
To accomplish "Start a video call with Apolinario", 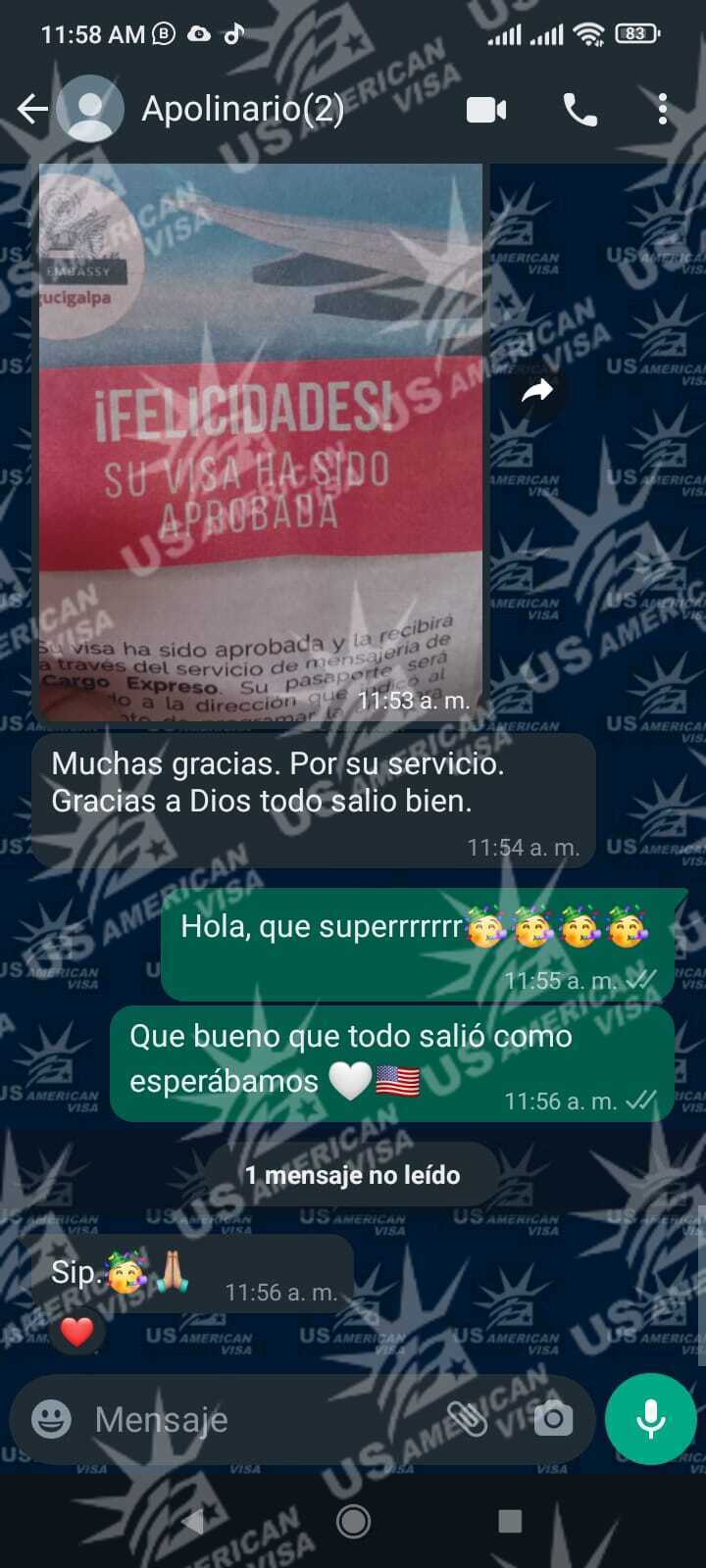I will point(486,110).
